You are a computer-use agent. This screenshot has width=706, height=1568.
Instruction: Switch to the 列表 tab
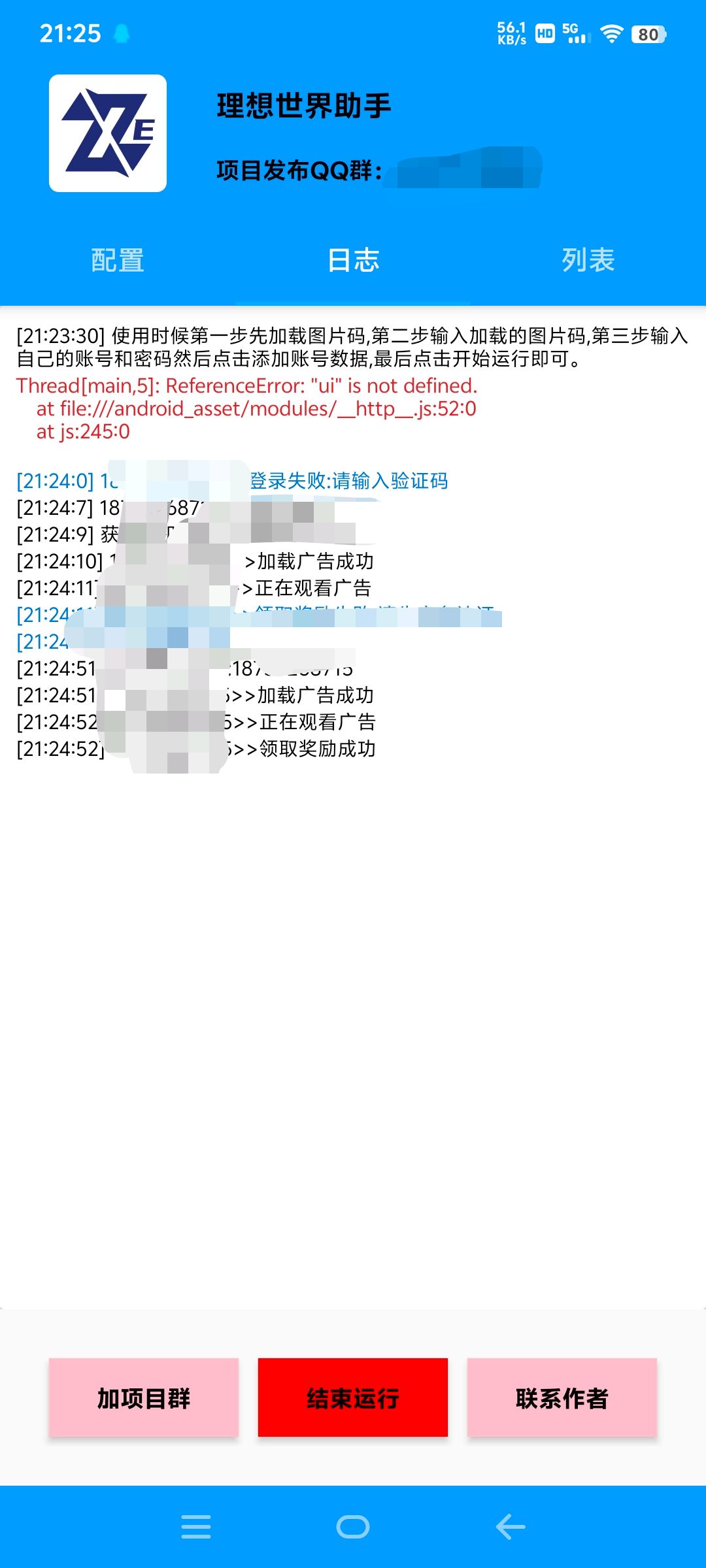(589, 260)
